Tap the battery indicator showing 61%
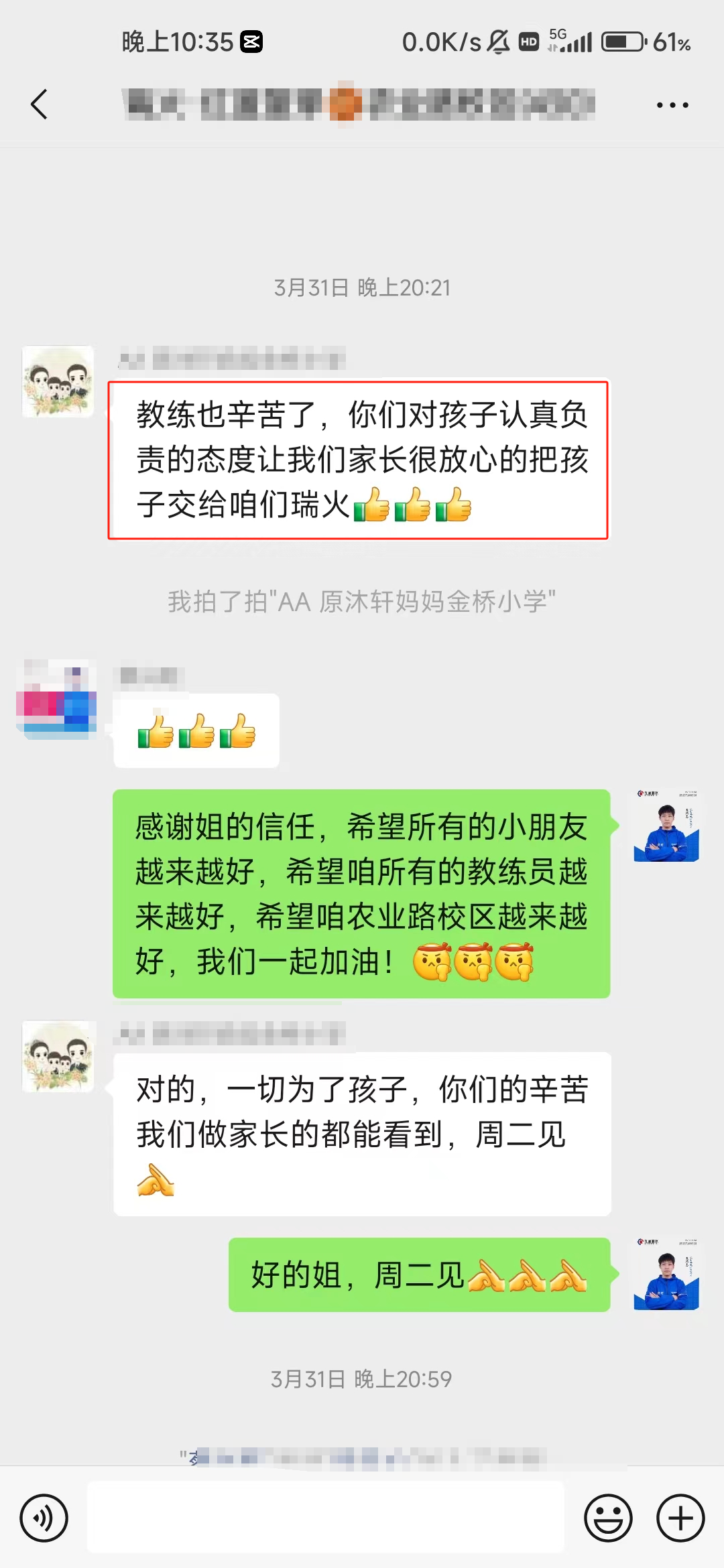The height and width of the screenshot is (1568, 724). (622, 42)
